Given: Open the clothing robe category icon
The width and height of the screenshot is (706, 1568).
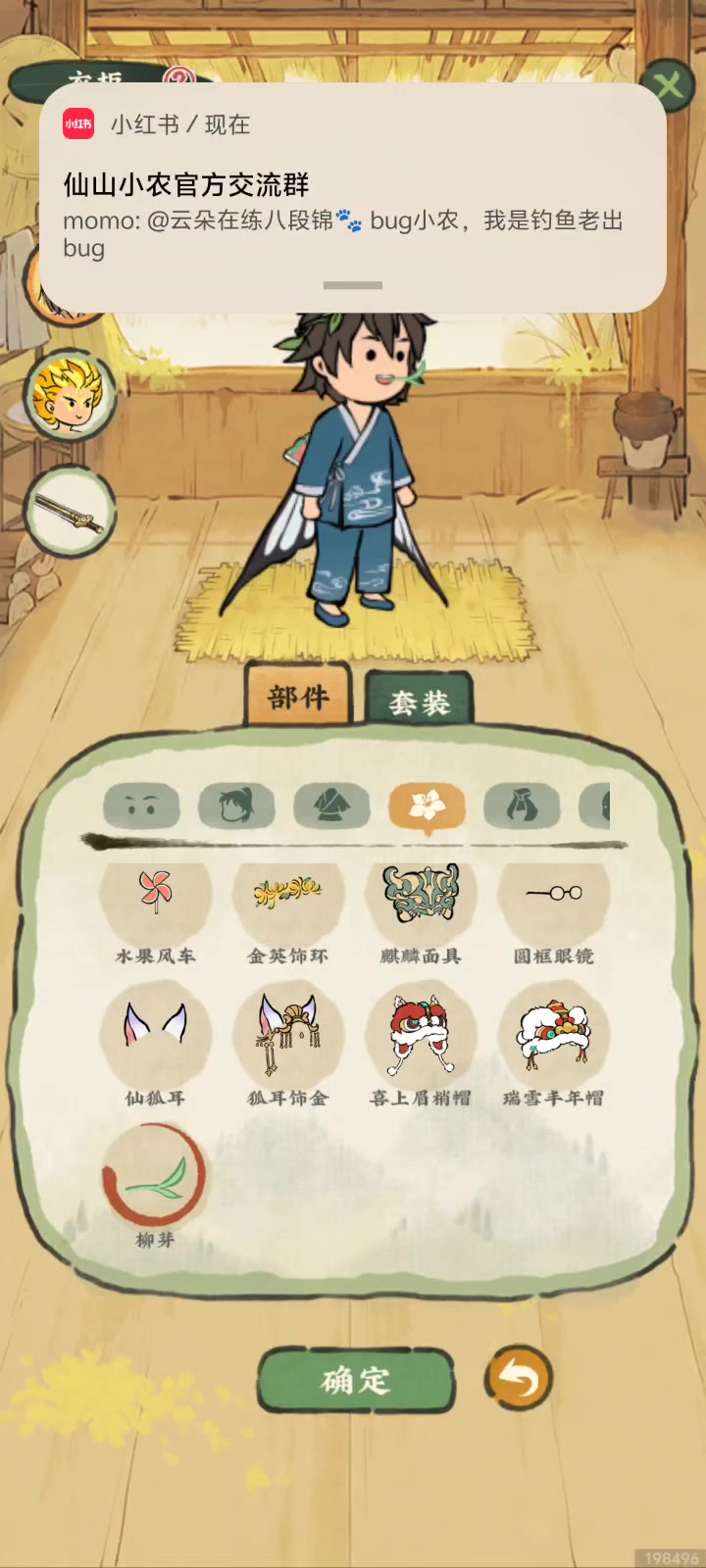Looking at the screenshot, I should click(332, 807).
